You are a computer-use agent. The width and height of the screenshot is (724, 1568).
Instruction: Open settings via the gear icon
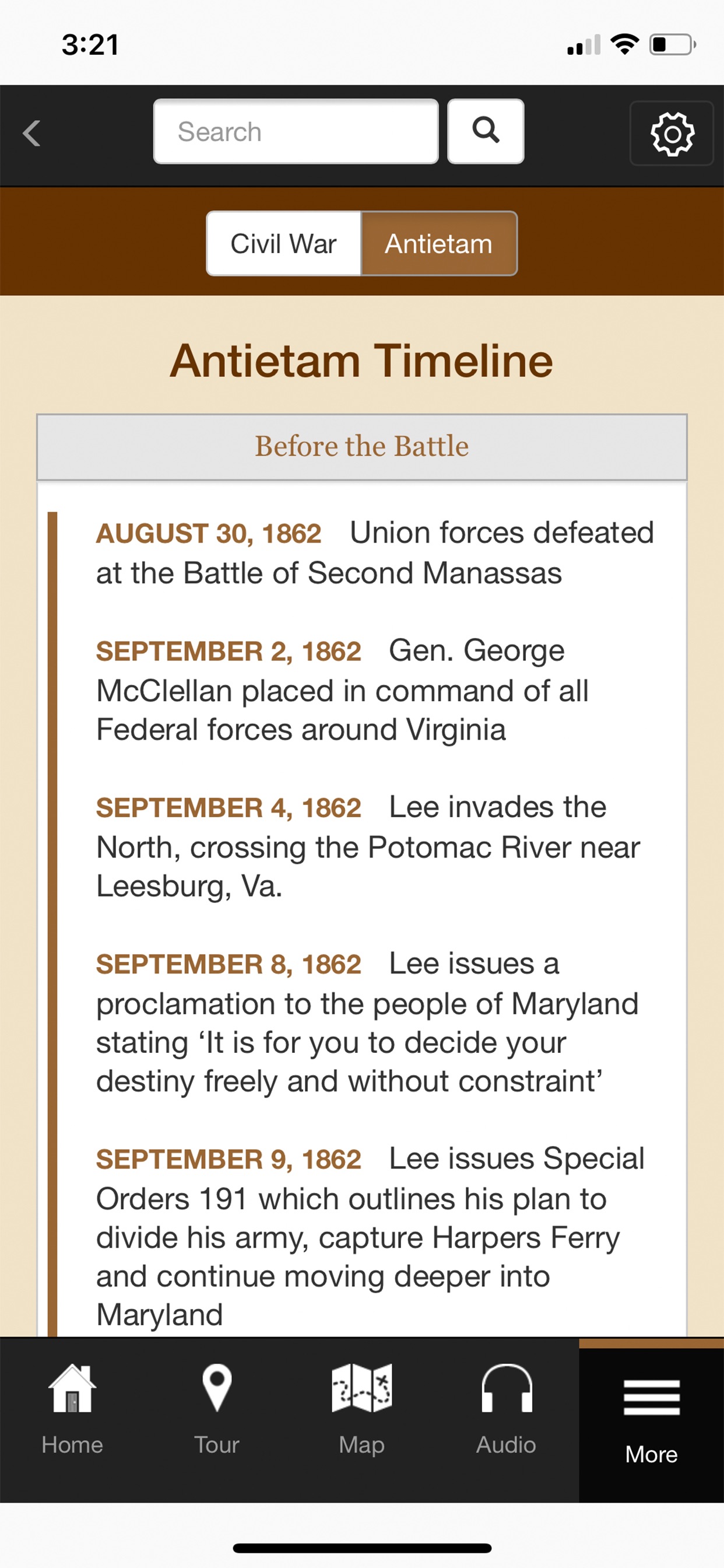click(672, 134)
